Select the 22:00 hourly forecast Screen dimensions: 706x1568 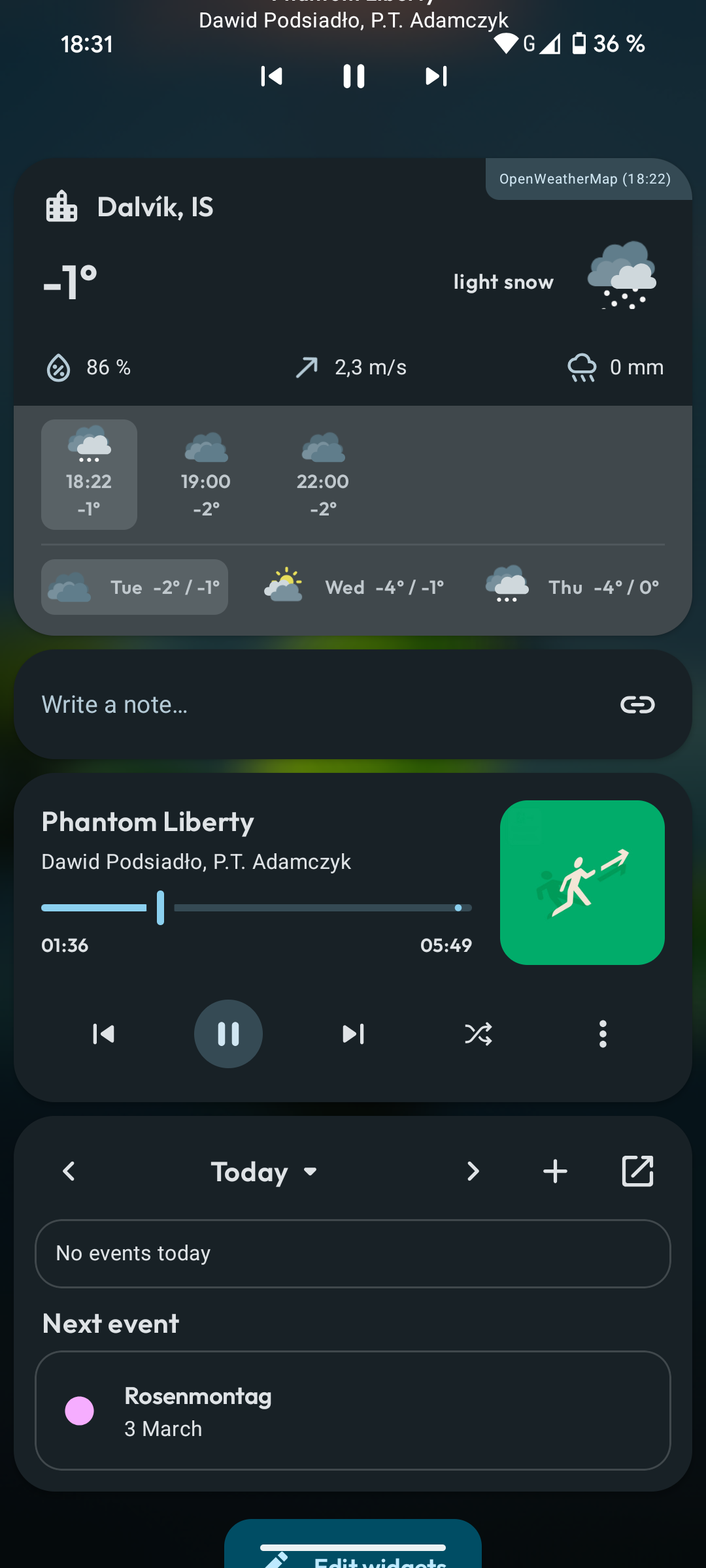(x=323, y=475)
